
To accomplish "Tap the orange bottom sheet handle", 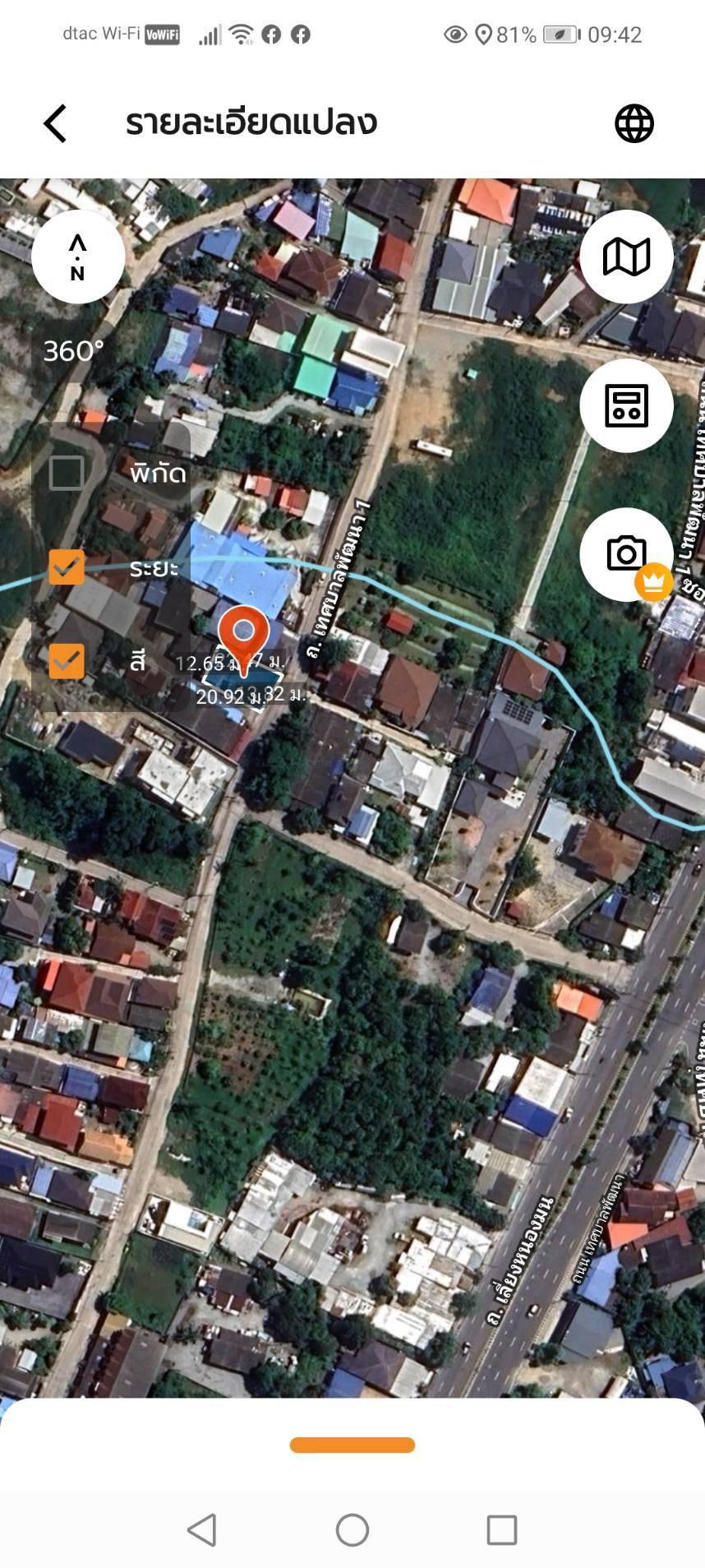I will (352, 1445).
